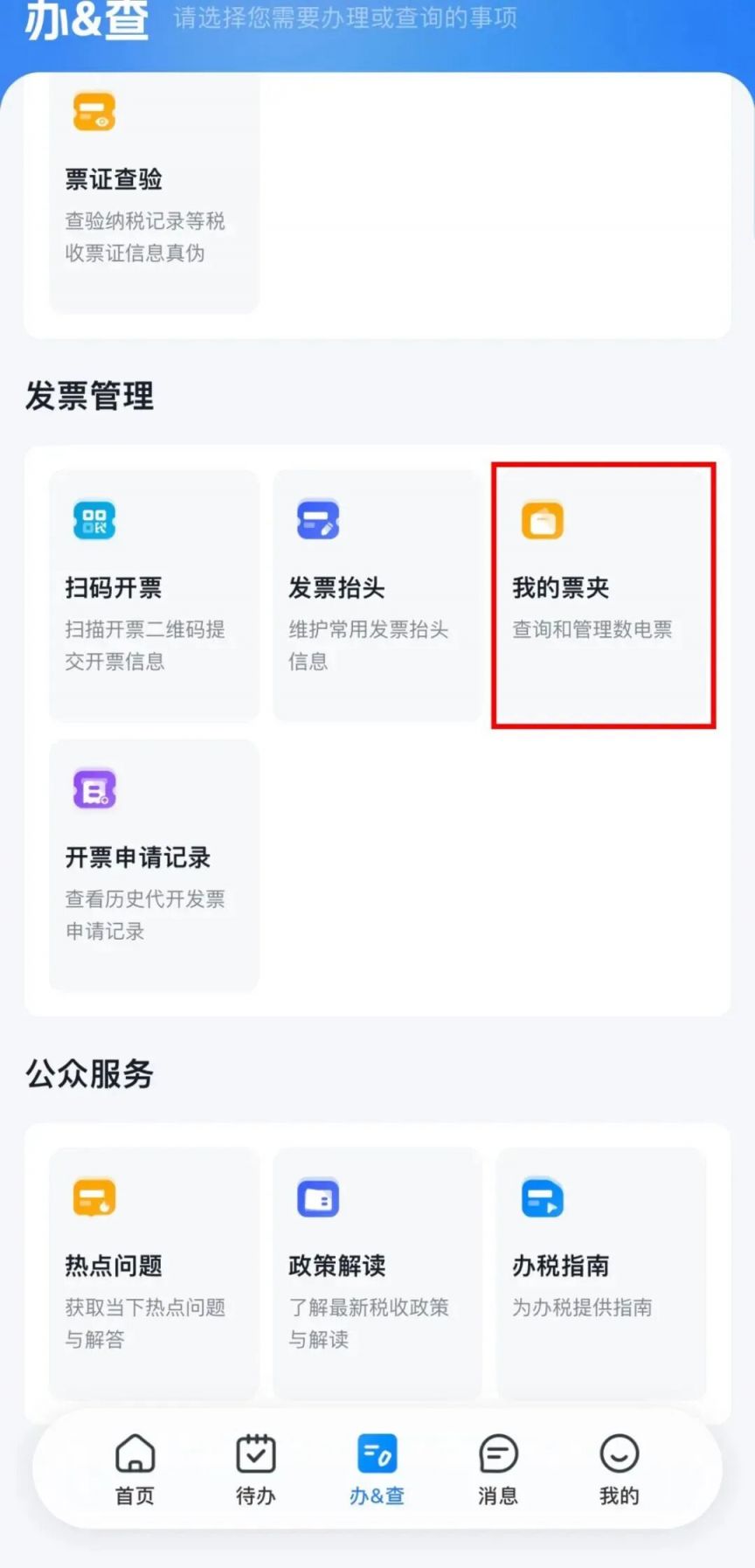Click the 发票抬头 invoice header icon
This screenshot has height=1568, width=755.
(x=316, y=520)
